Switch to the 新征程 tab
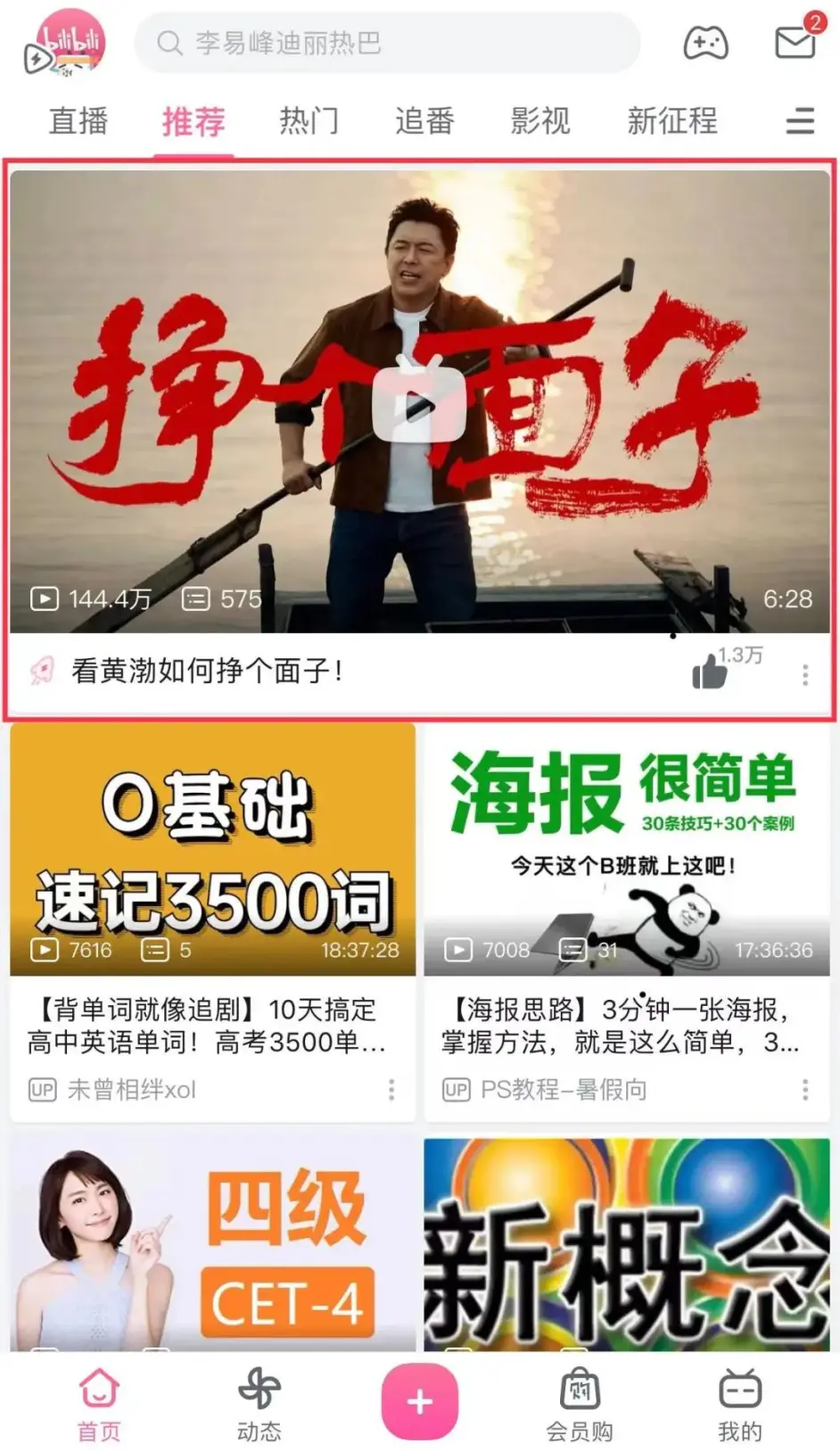This screenshot has height=1451, width=840. click(x=671, y=120)
